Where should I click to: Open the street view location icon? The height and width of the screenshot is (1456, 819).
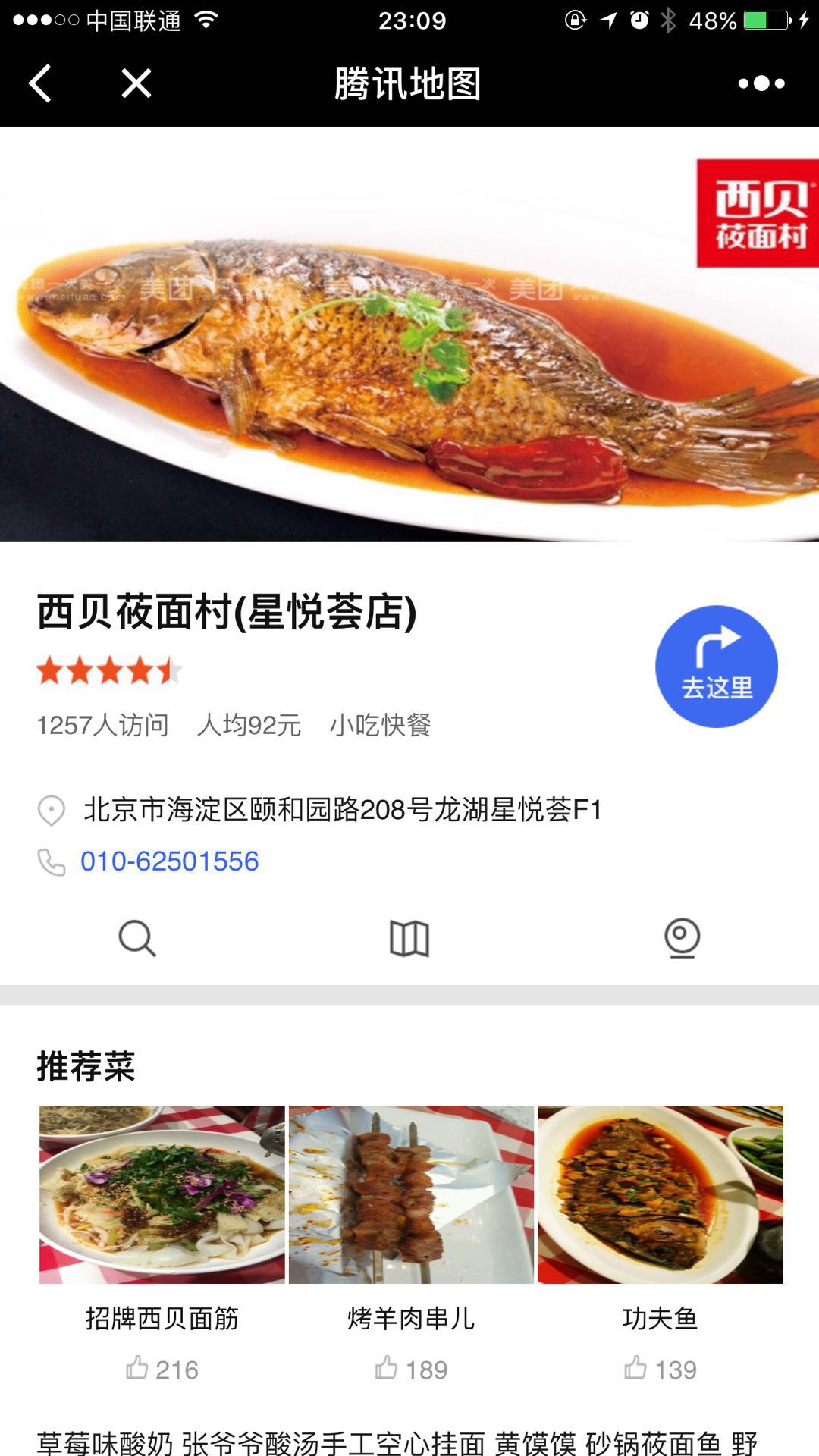tap(682, 939)
